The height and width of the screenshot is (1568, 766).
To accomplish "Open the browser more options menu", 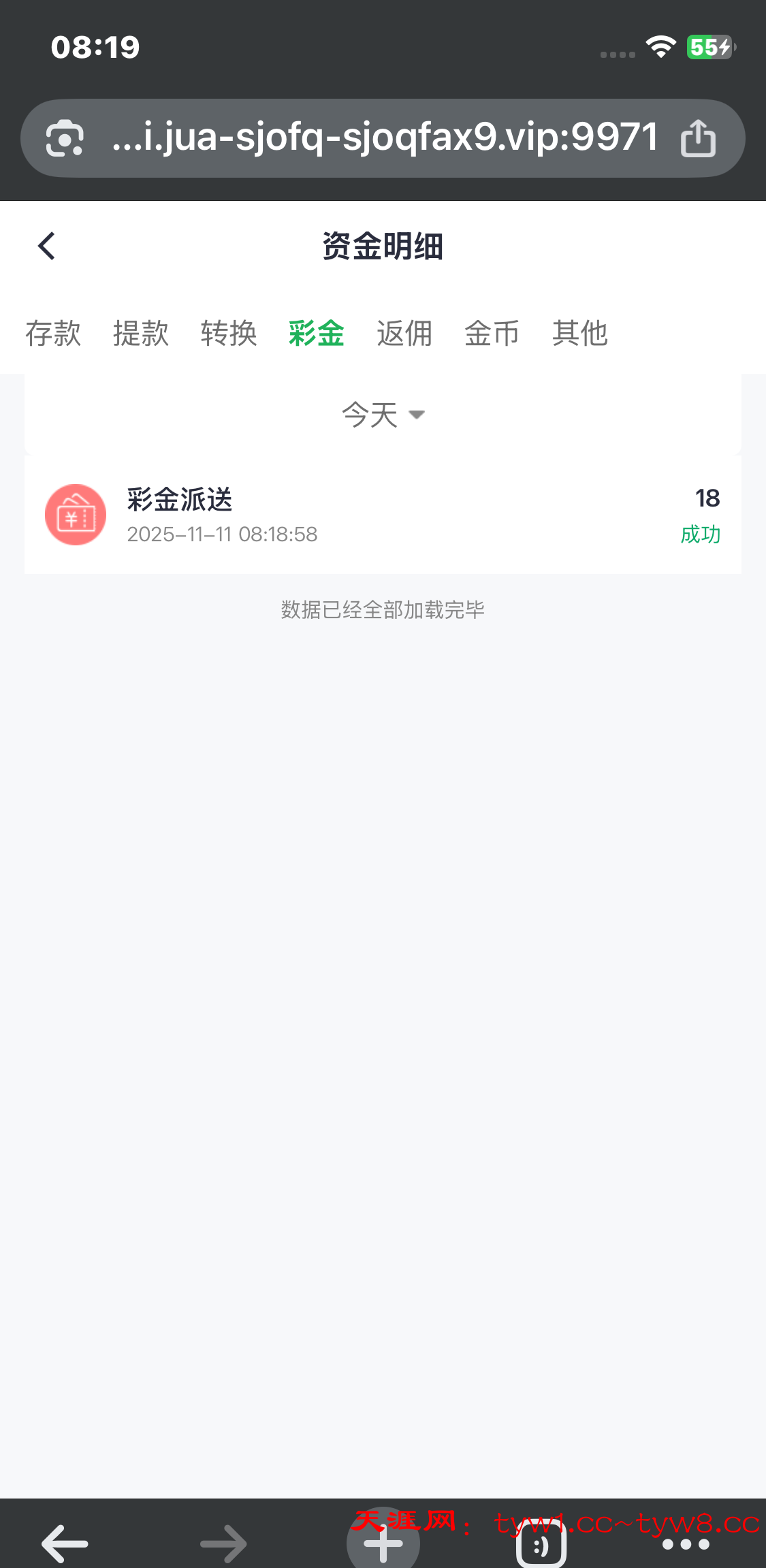I will tap(686, 1544).
